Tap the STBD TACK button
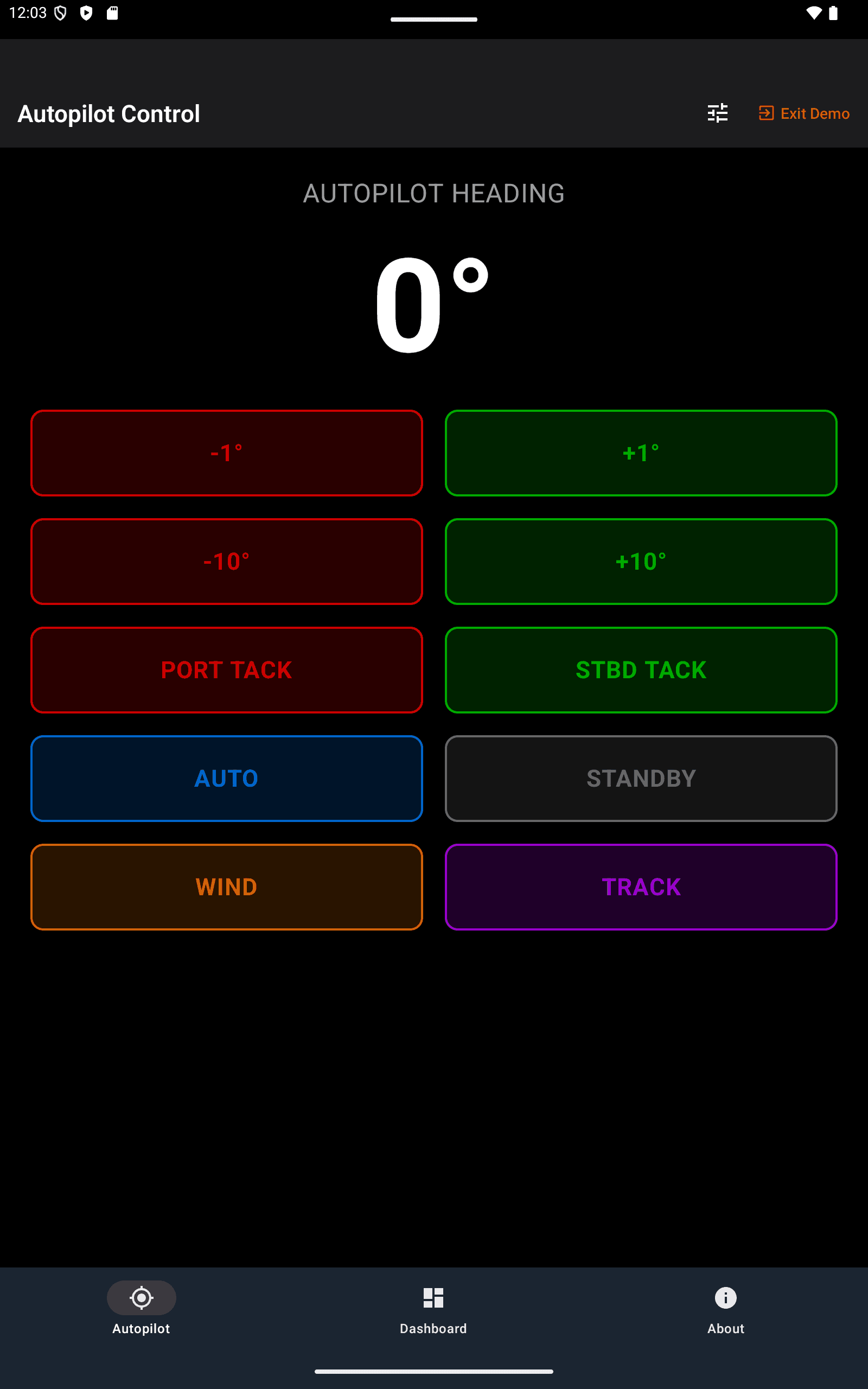 (x=641, y=670)
